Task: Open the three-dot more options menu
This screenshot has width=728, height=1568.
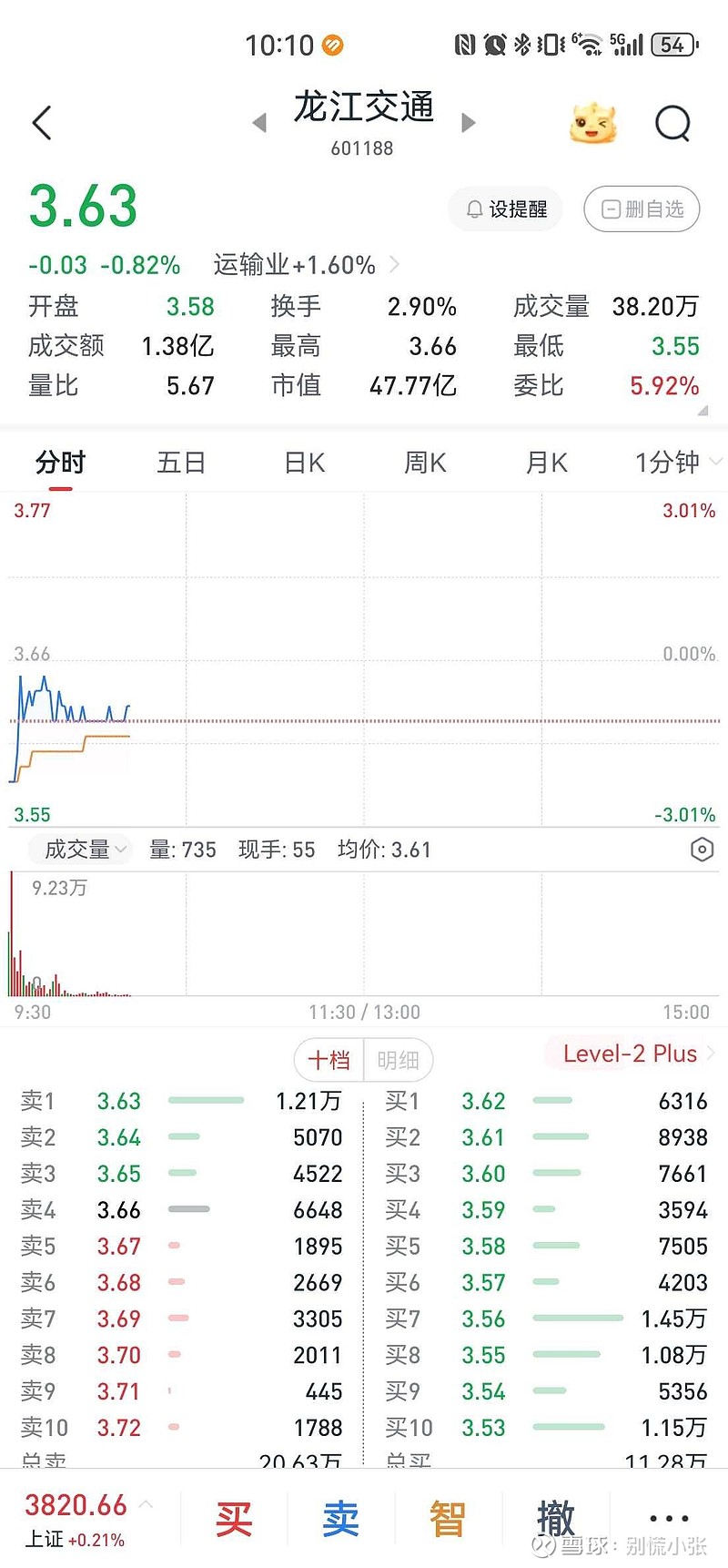Action: pyautogui.click(x=669, y=1518)
